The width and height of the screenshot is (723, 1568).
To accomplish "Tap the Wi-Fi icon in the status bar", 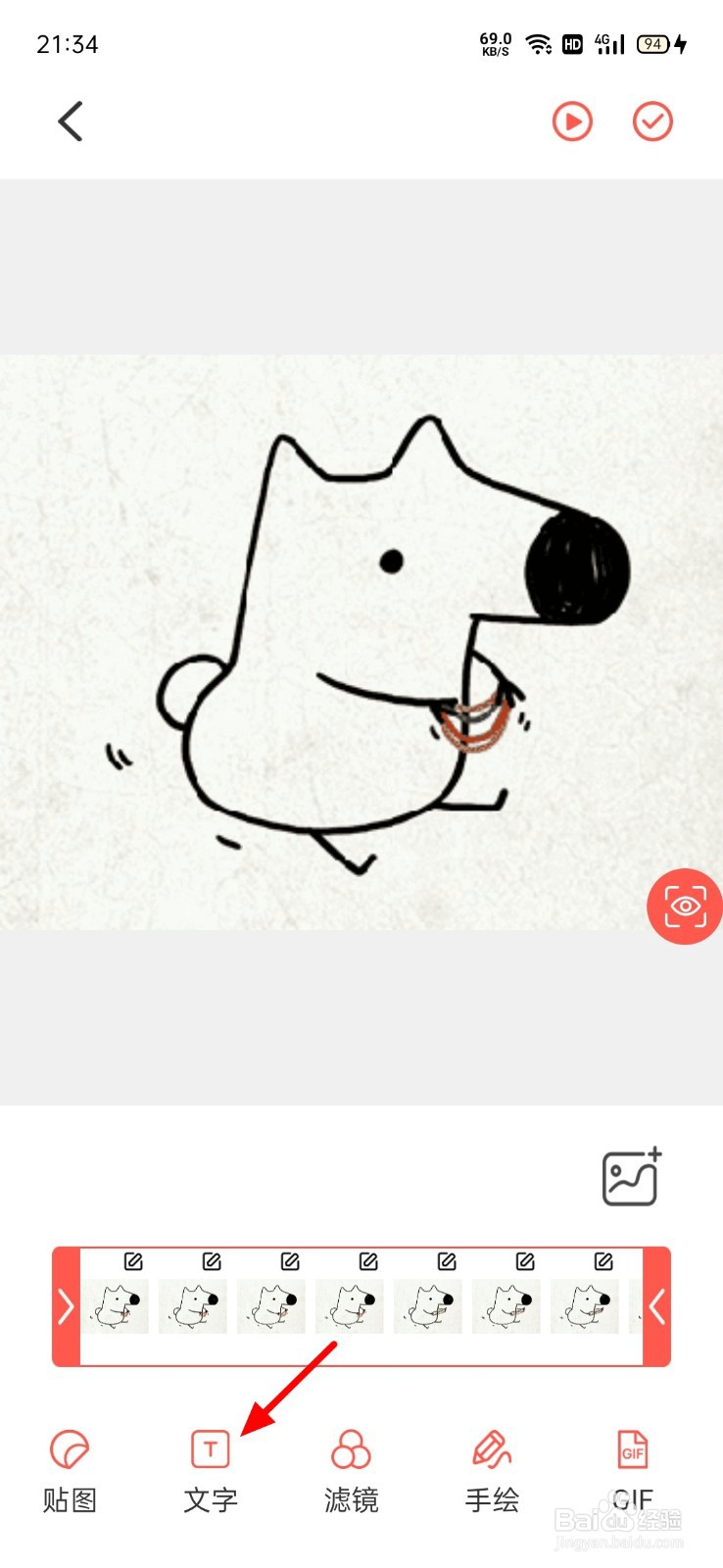I will tap(538, 44).
